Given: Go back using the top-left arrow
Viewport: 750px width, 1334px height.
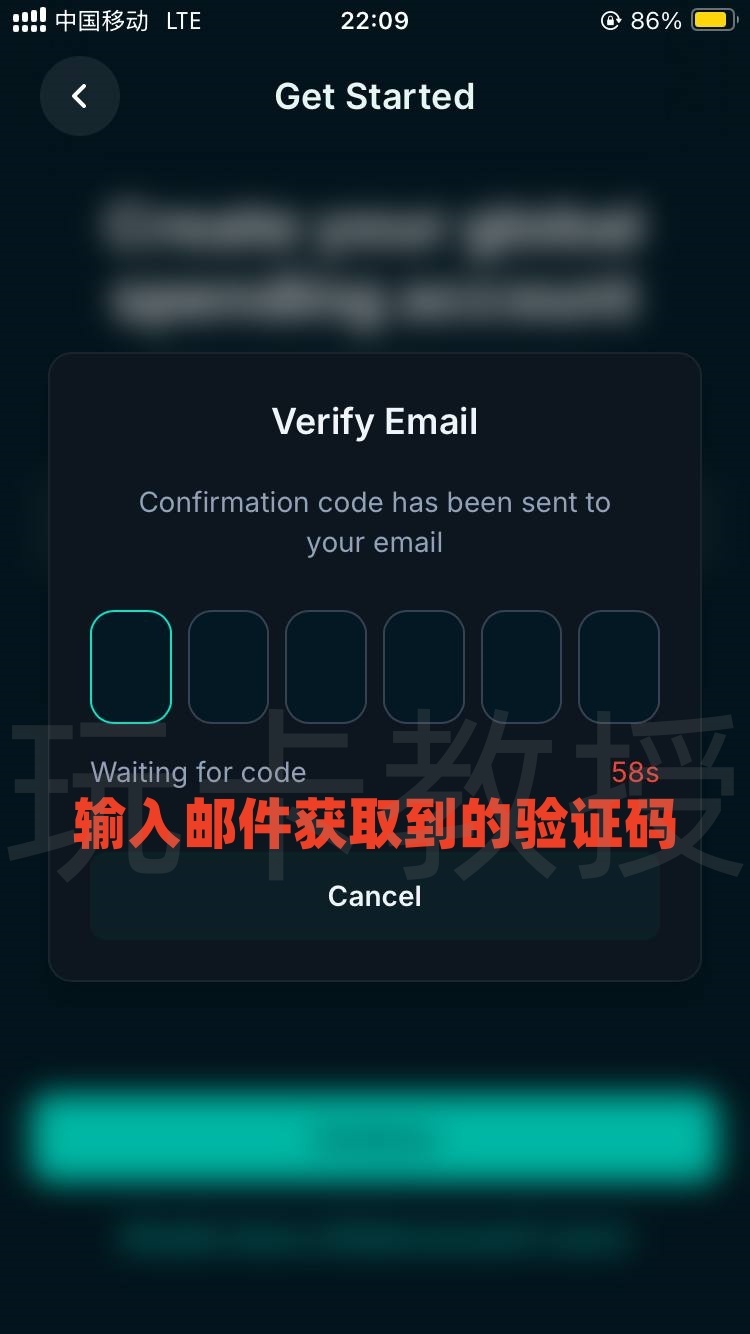Looking at the screenshot, I should point(80,96).
